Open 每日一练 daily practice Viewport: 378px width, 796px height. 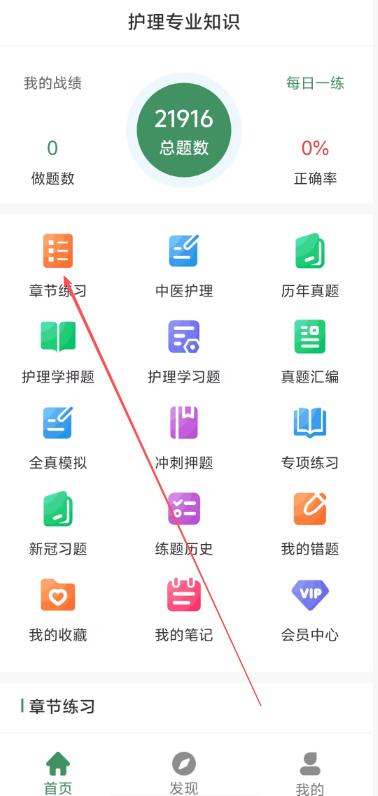(315, 83)
